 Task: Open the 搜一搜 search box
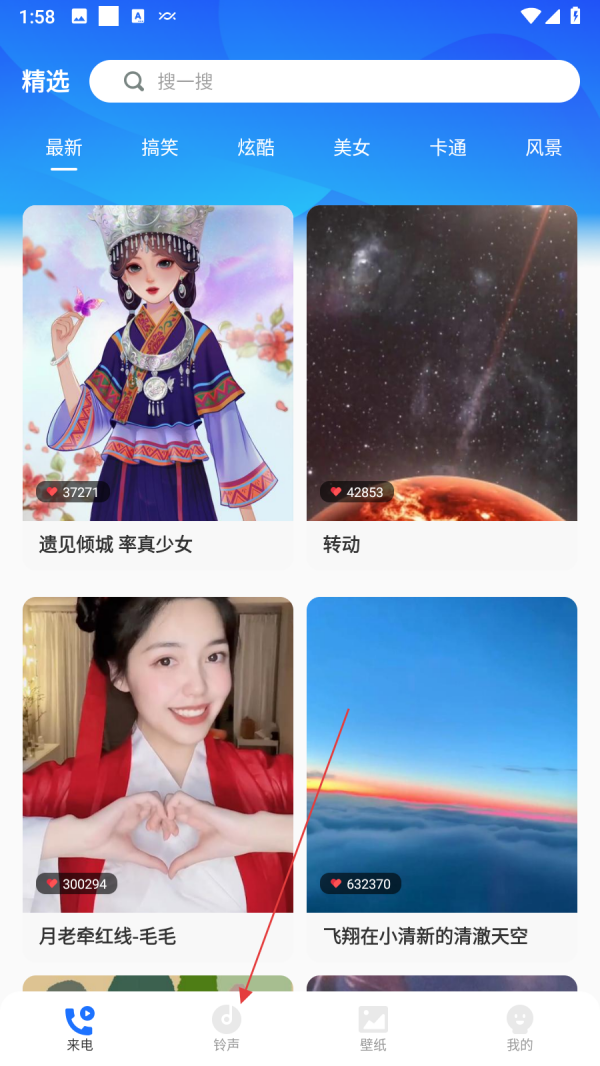coord(334,82)
